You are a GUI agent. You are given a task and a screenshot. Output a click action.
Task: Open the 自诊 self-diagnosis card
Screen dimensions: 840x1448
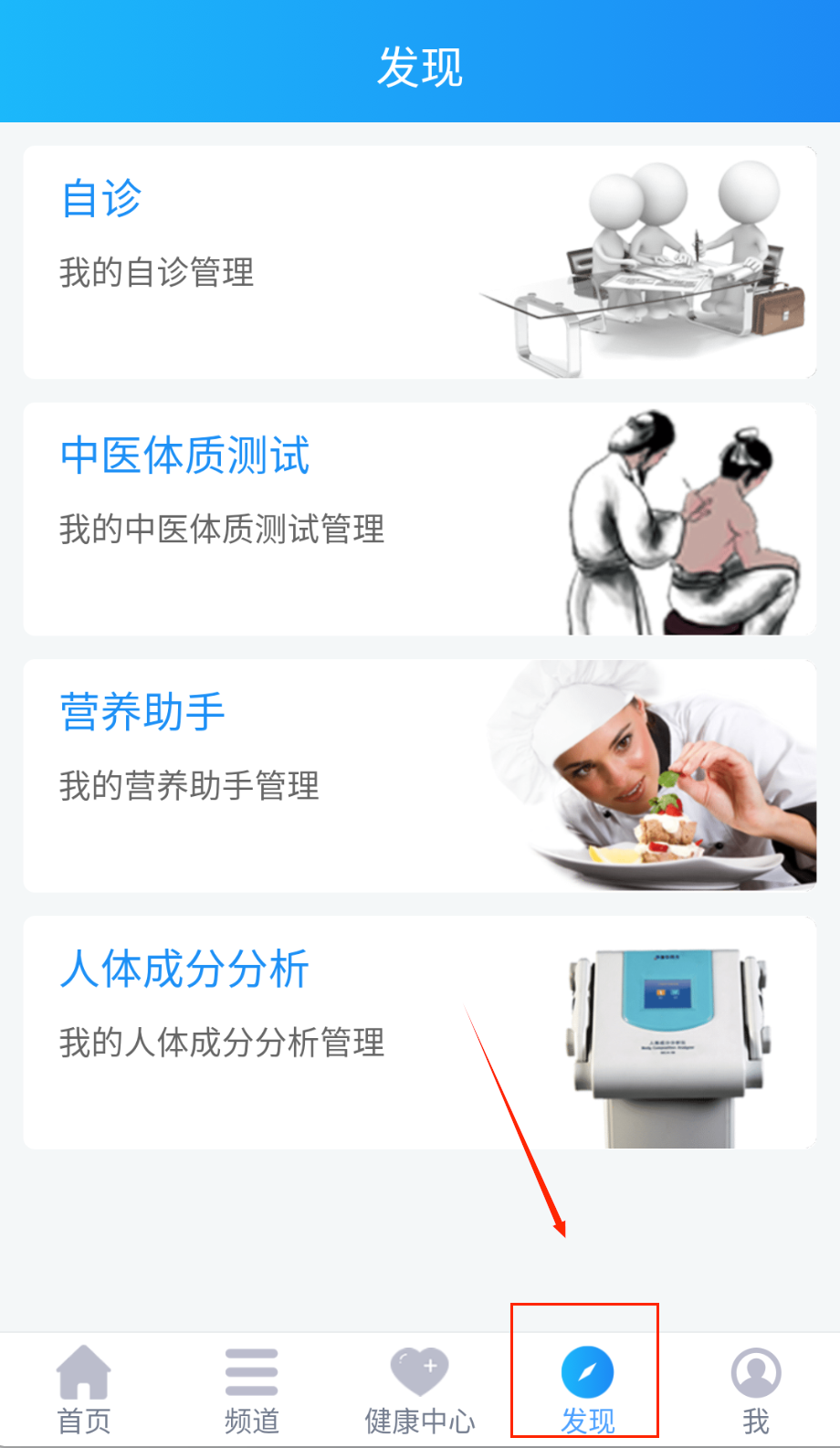point(419,262)
